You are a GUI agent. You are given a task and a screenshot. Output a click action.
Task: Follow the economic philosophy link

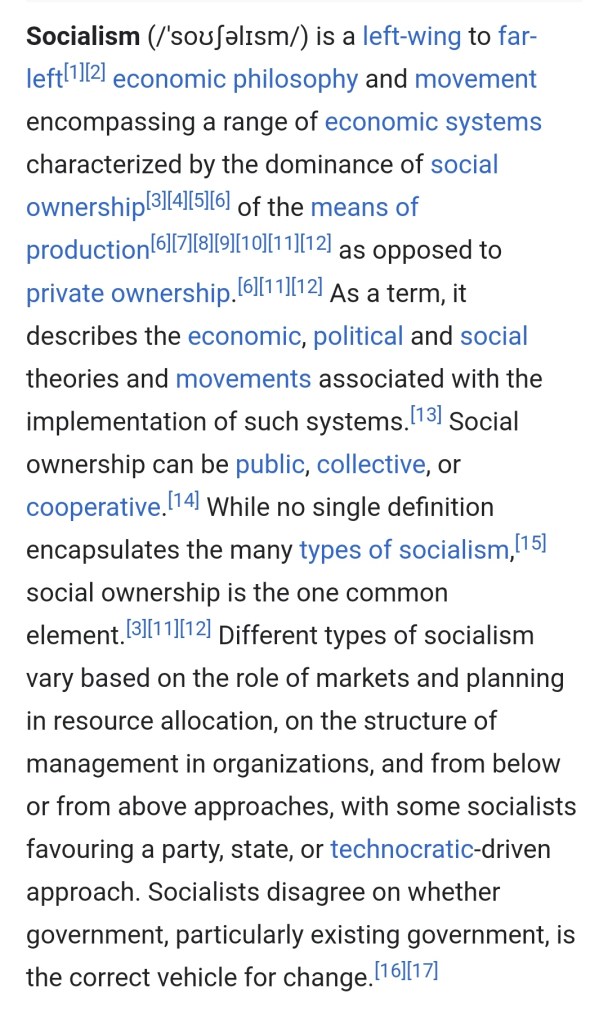235,80
